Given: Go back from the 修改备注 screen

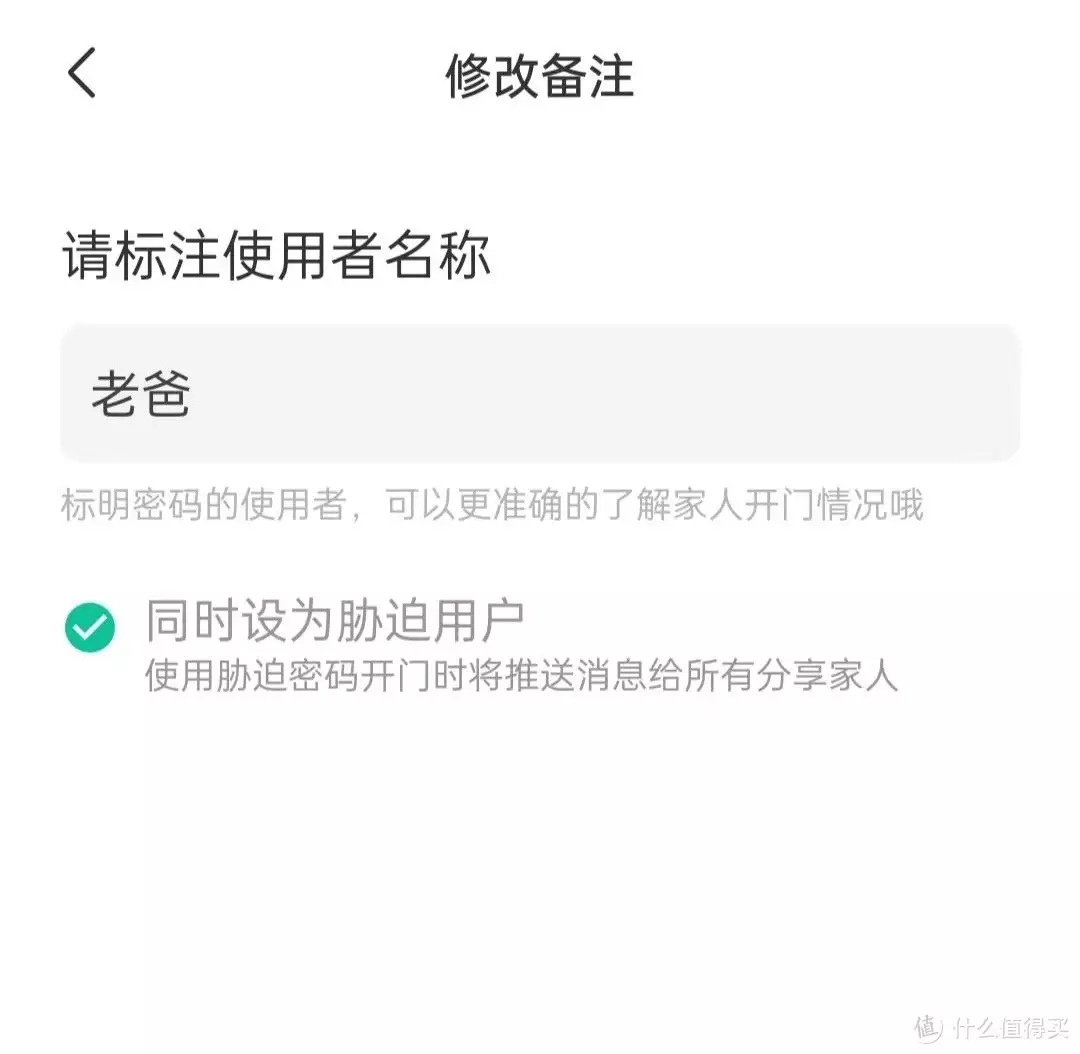Looking at the screenshot, I should point(82,75).
